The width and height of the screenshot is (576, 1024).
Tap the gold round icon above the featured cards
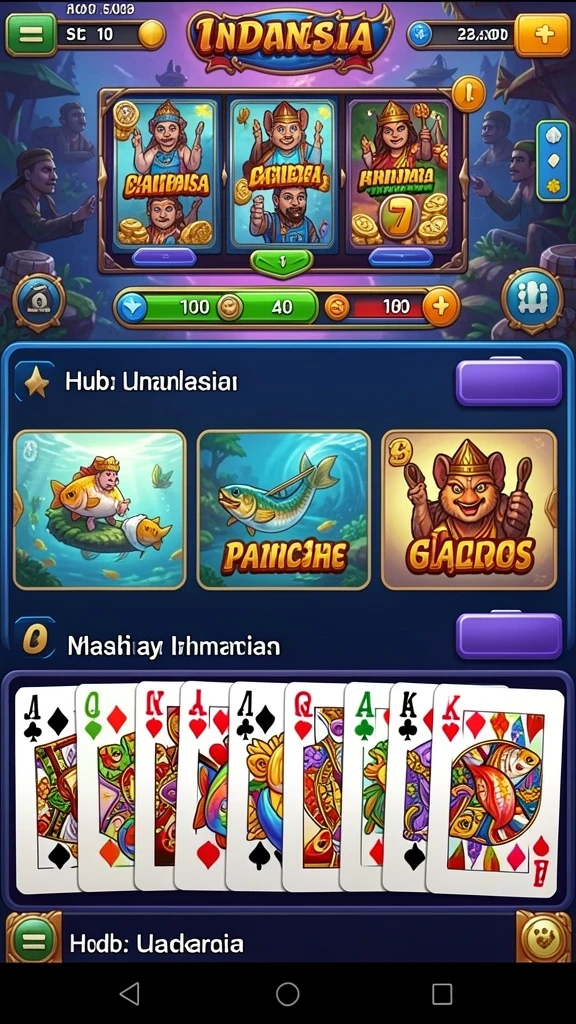click(x=468, y=93)
